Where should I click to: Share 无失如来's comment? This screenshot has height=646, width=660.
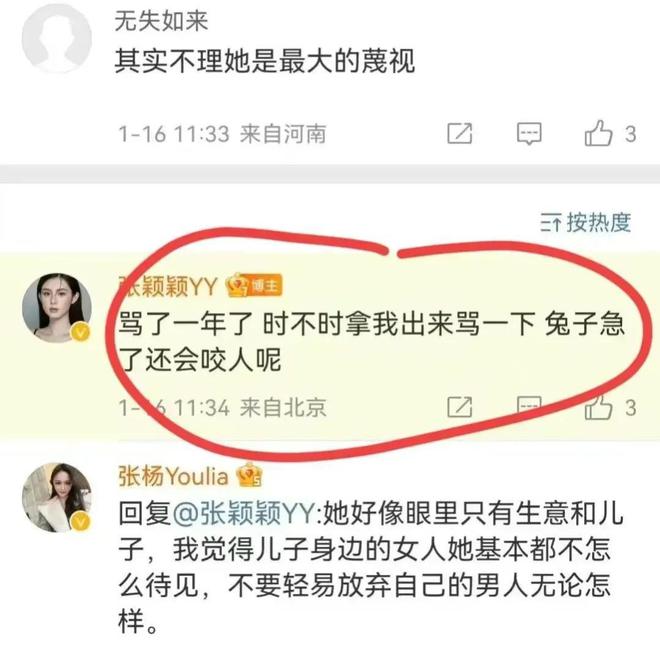tap(459, 133)
